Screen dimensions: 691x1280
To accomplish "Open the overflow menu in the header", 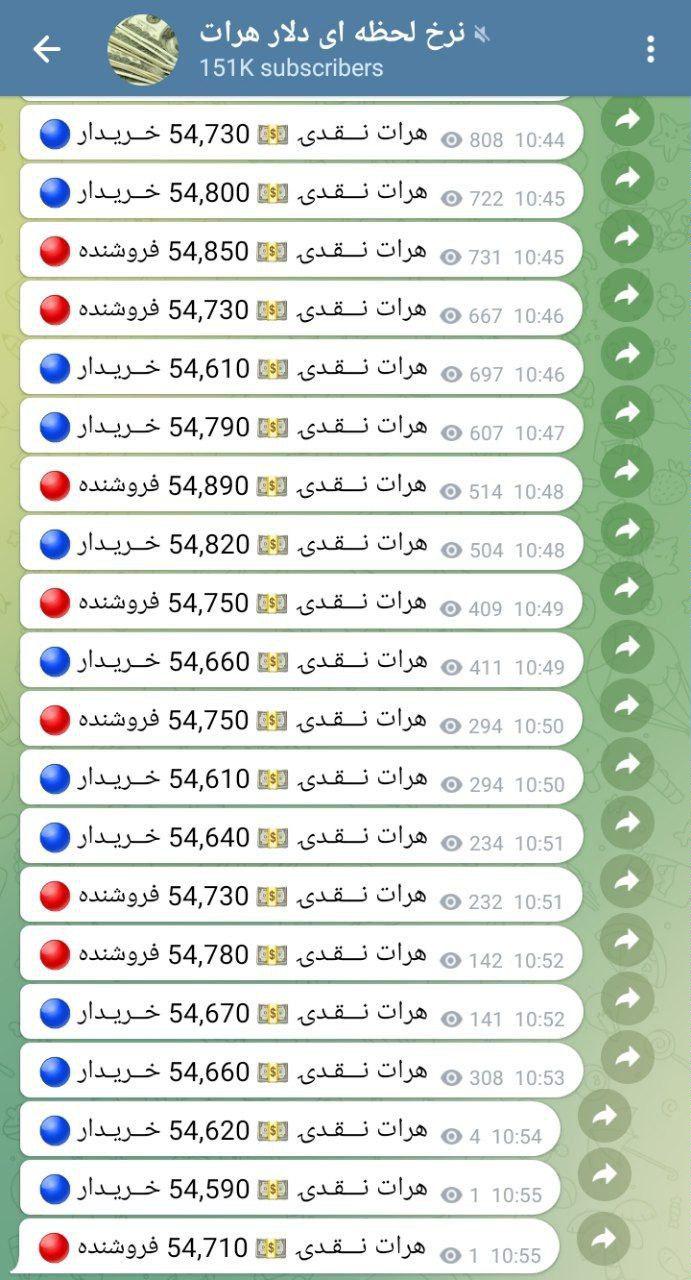I will (650, 48).
